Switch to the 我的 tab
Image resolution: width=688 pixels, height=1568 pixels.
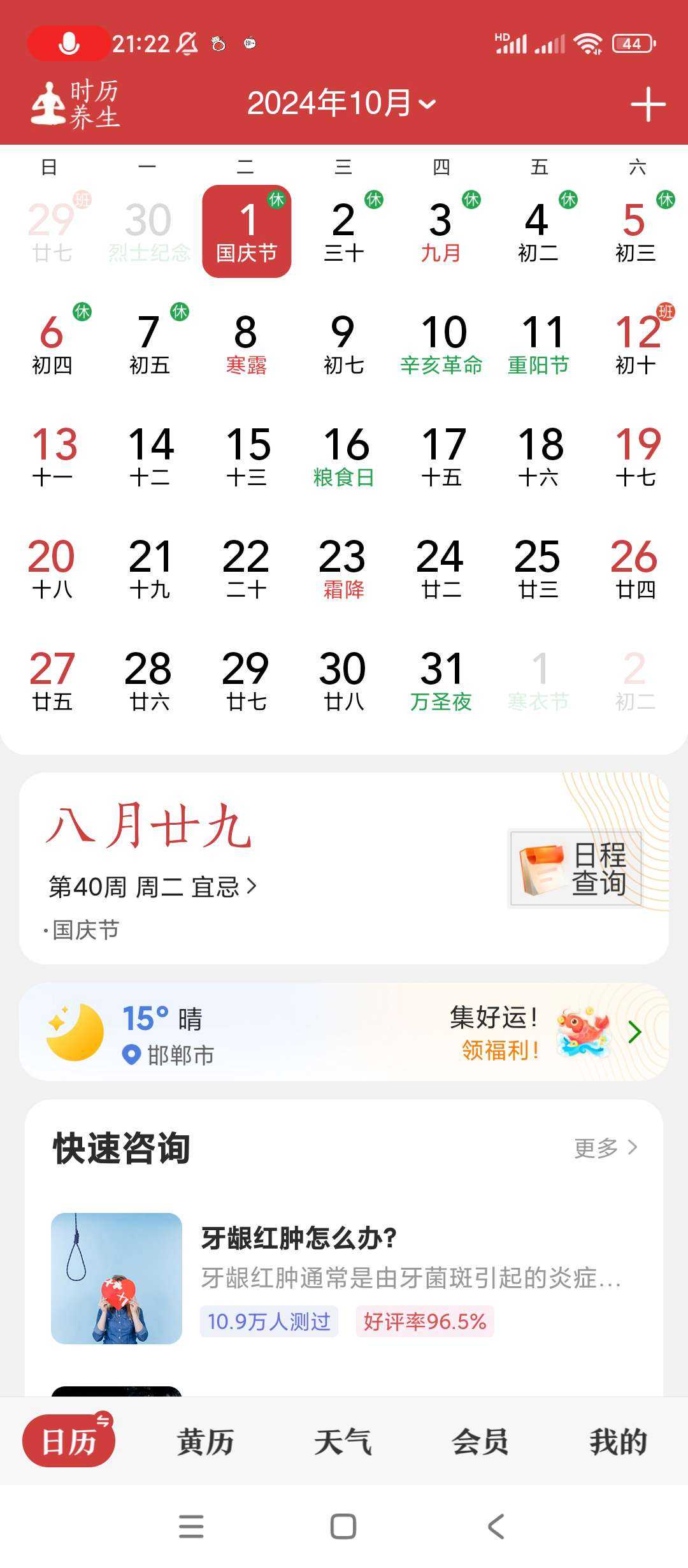618,1442
